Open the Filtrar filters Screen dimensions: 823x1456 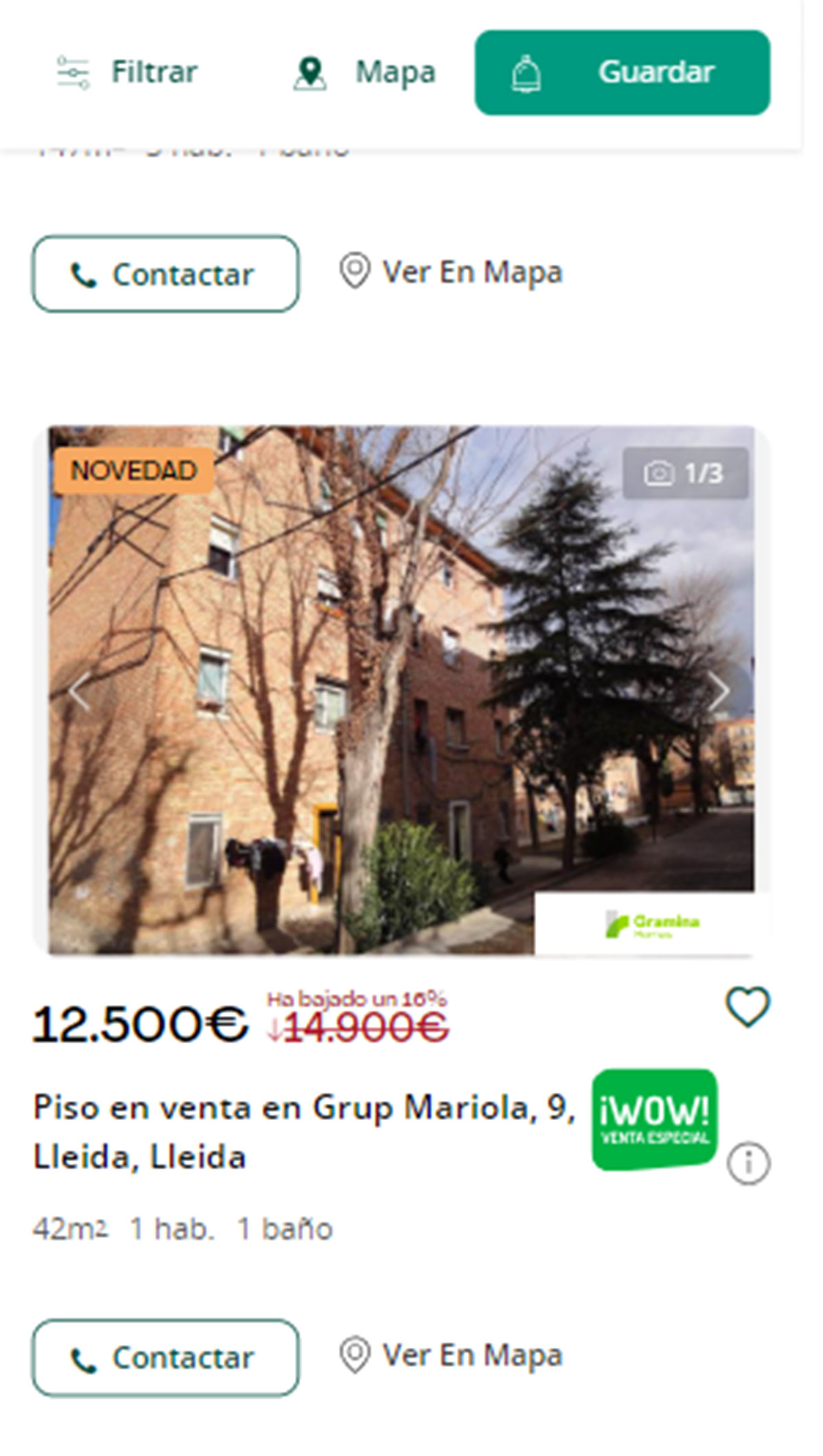coord(128,72)
